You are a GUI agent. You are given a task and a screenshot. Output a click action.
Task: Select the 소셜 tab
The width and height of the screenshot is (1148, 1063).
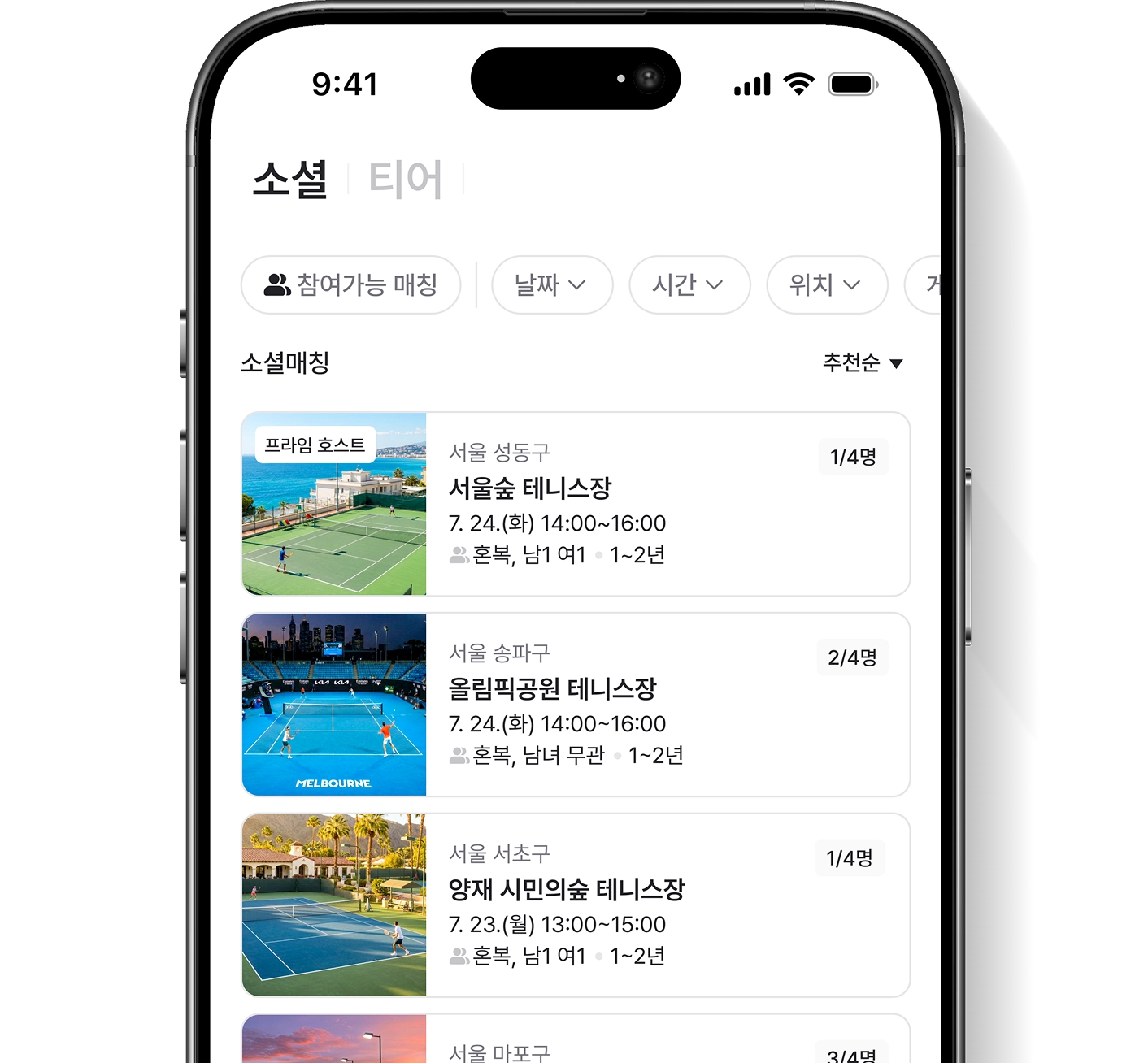tap(290, 180)
